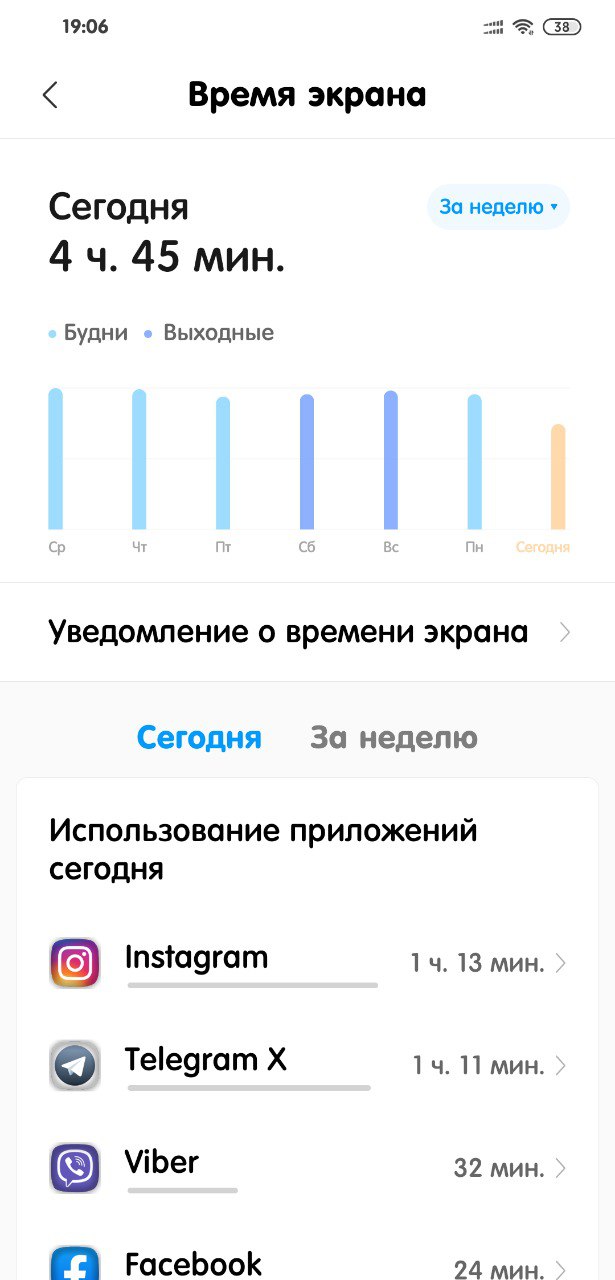Open Уведомление о времени экрана settings
The image size is (615, 1280).
click(307, 632)
